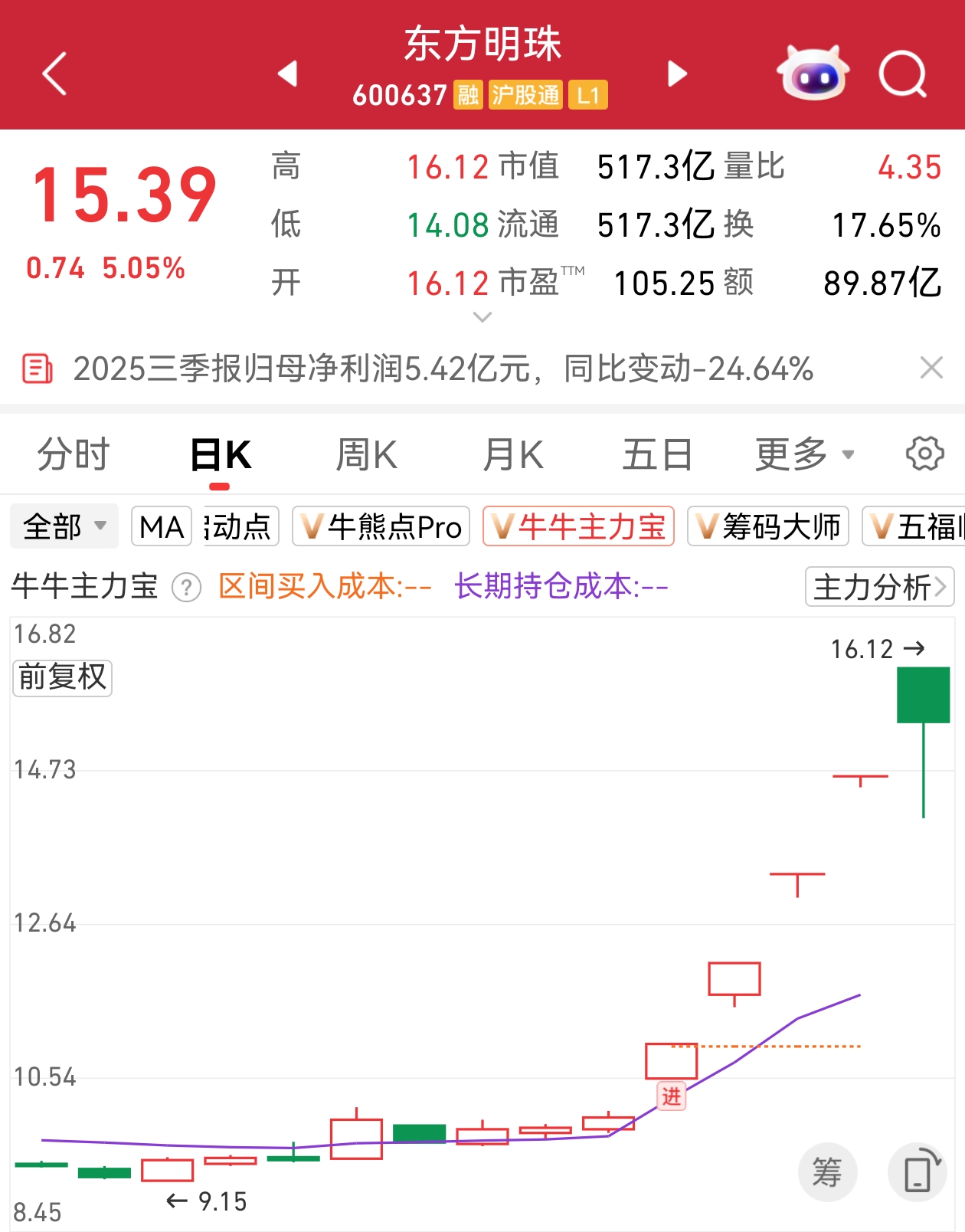Select the MA indicator chip
965x1232 pixels.
(162, 527)
